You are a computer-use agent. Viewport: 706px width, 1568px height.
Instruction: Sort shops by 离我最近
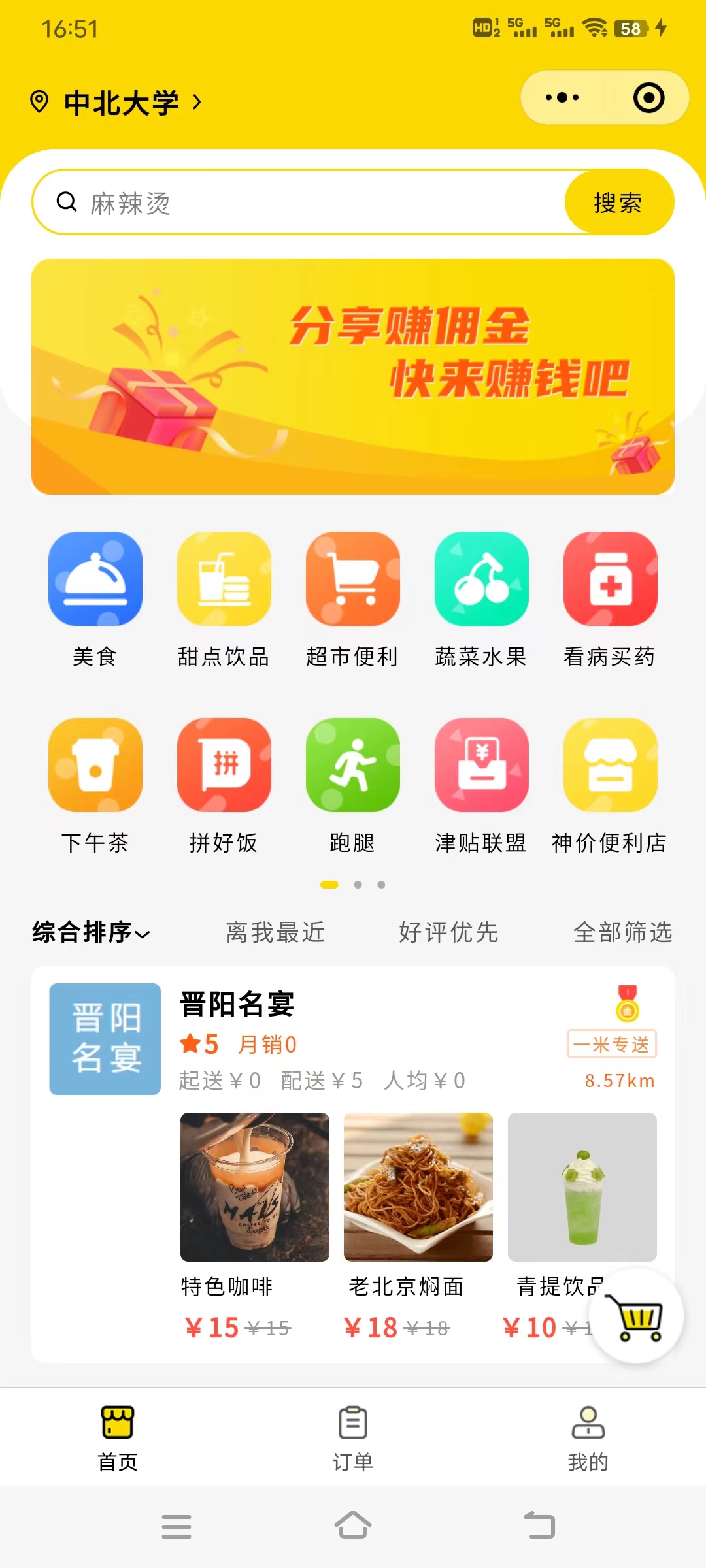click(275, 932)
